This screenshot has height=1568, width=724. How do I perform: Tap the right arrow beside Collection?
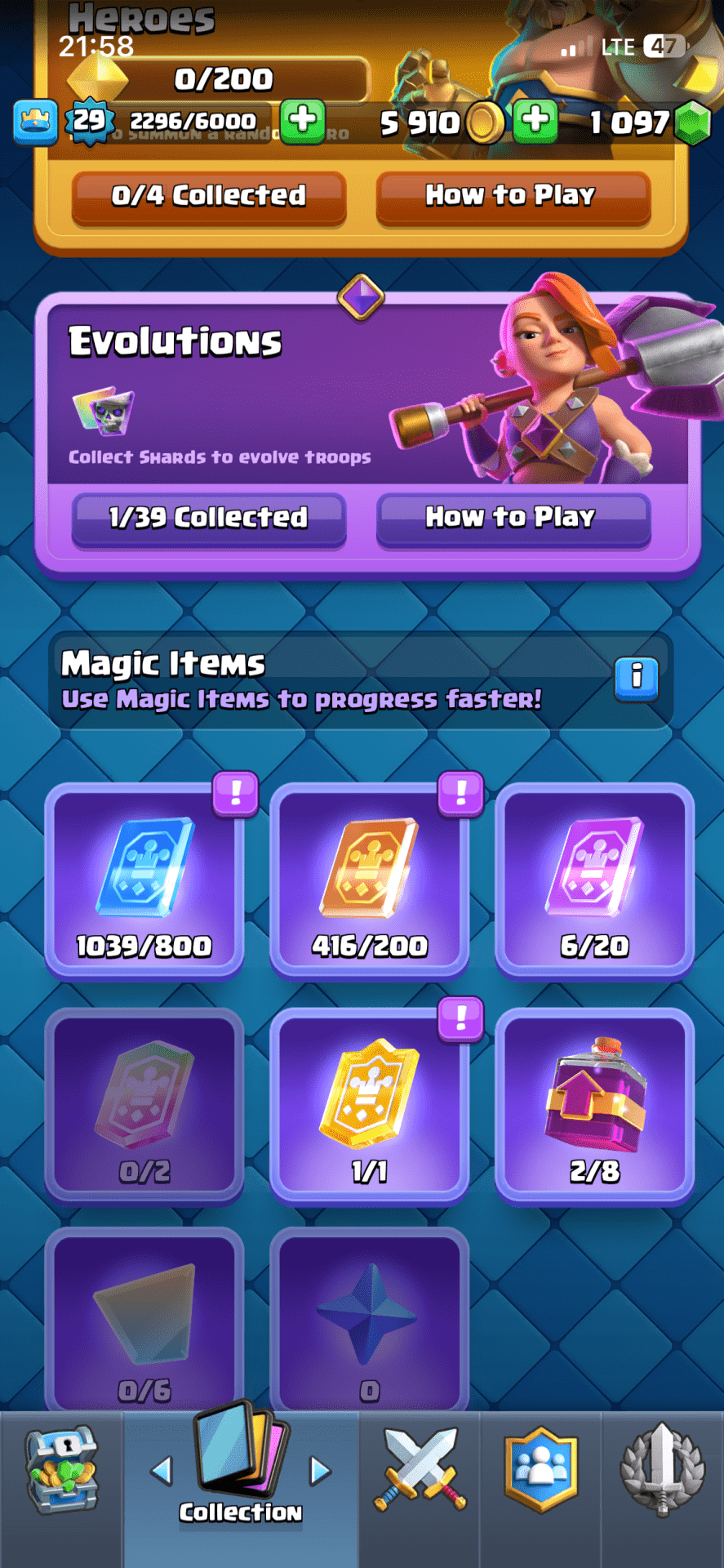click(321, 1472)
